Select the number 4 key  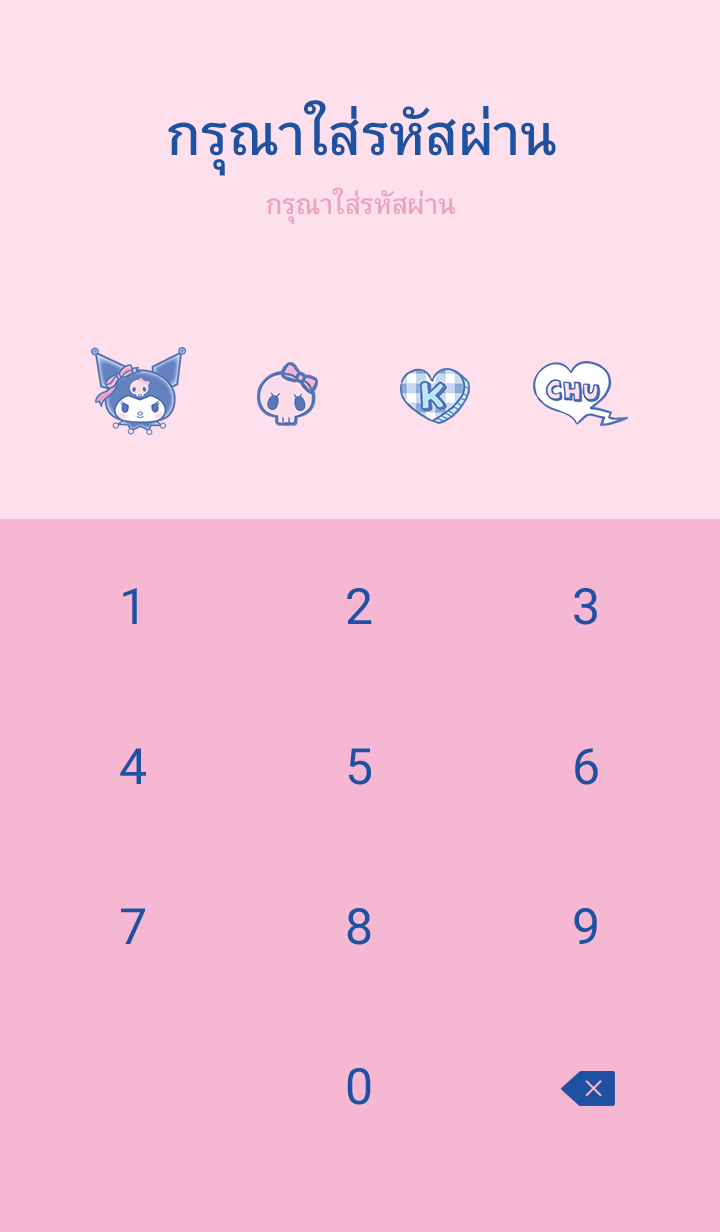tap(133, 767)
